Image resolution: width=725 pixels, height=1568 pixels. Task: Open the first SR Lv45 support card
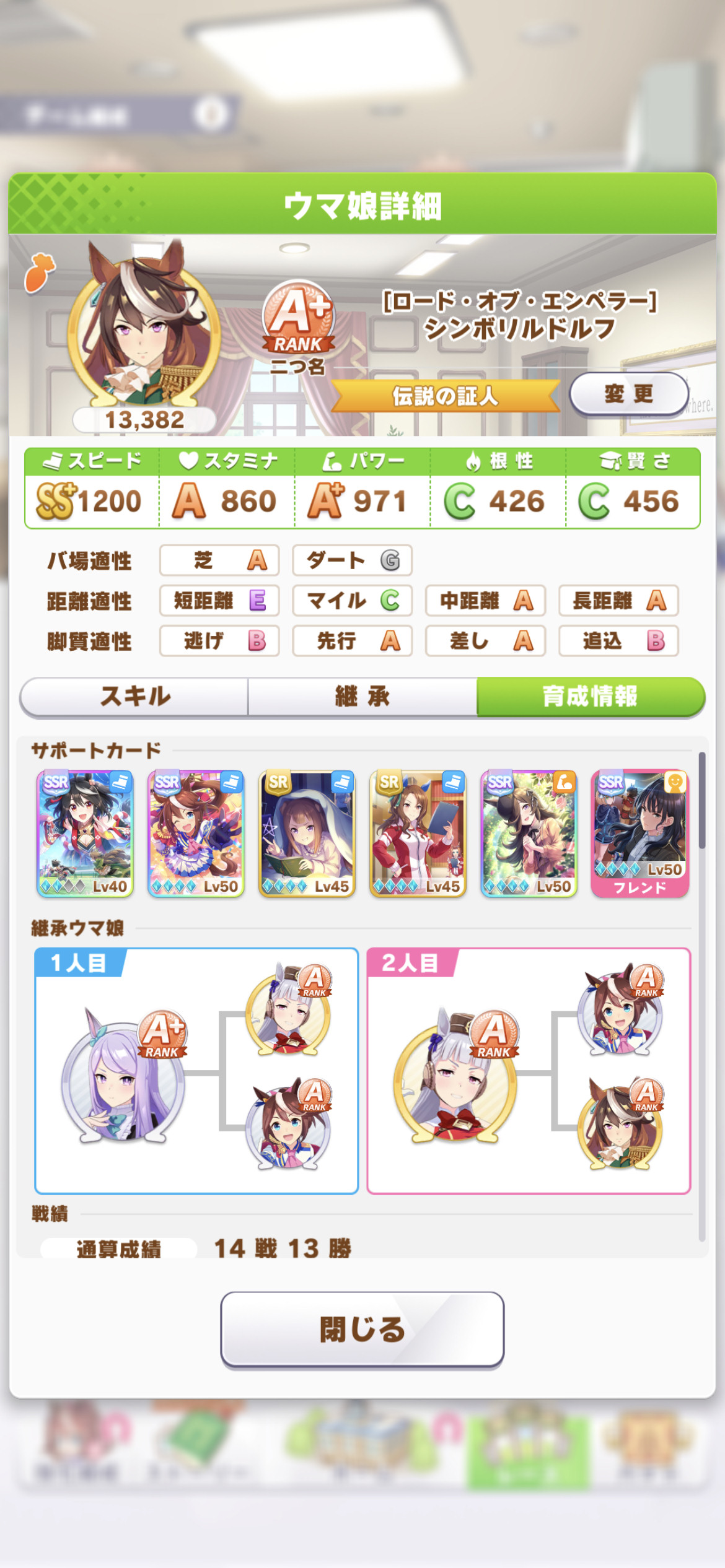(x=307, y=834)
